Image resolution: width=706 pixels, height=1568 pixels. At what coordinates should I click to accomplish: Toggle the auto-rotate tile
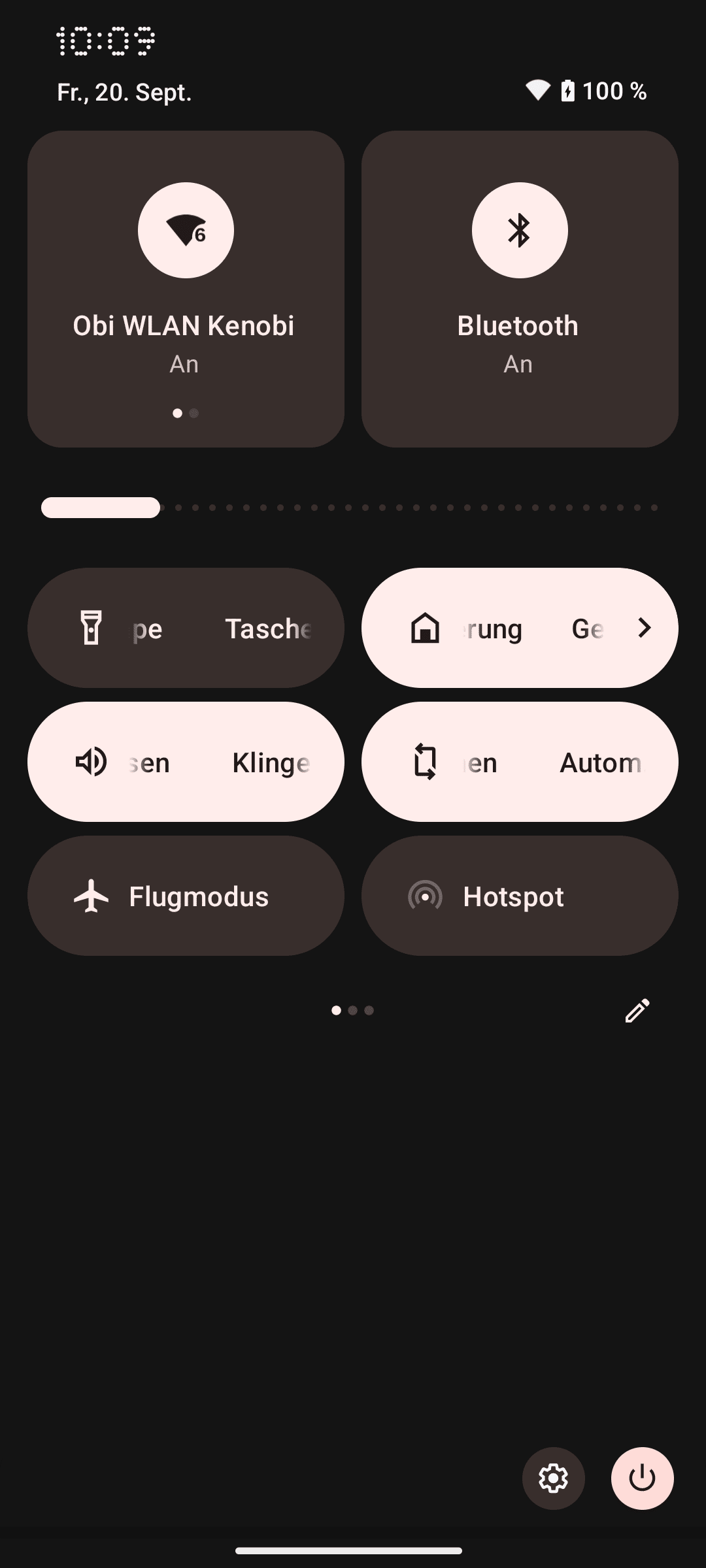click(520, 762)
